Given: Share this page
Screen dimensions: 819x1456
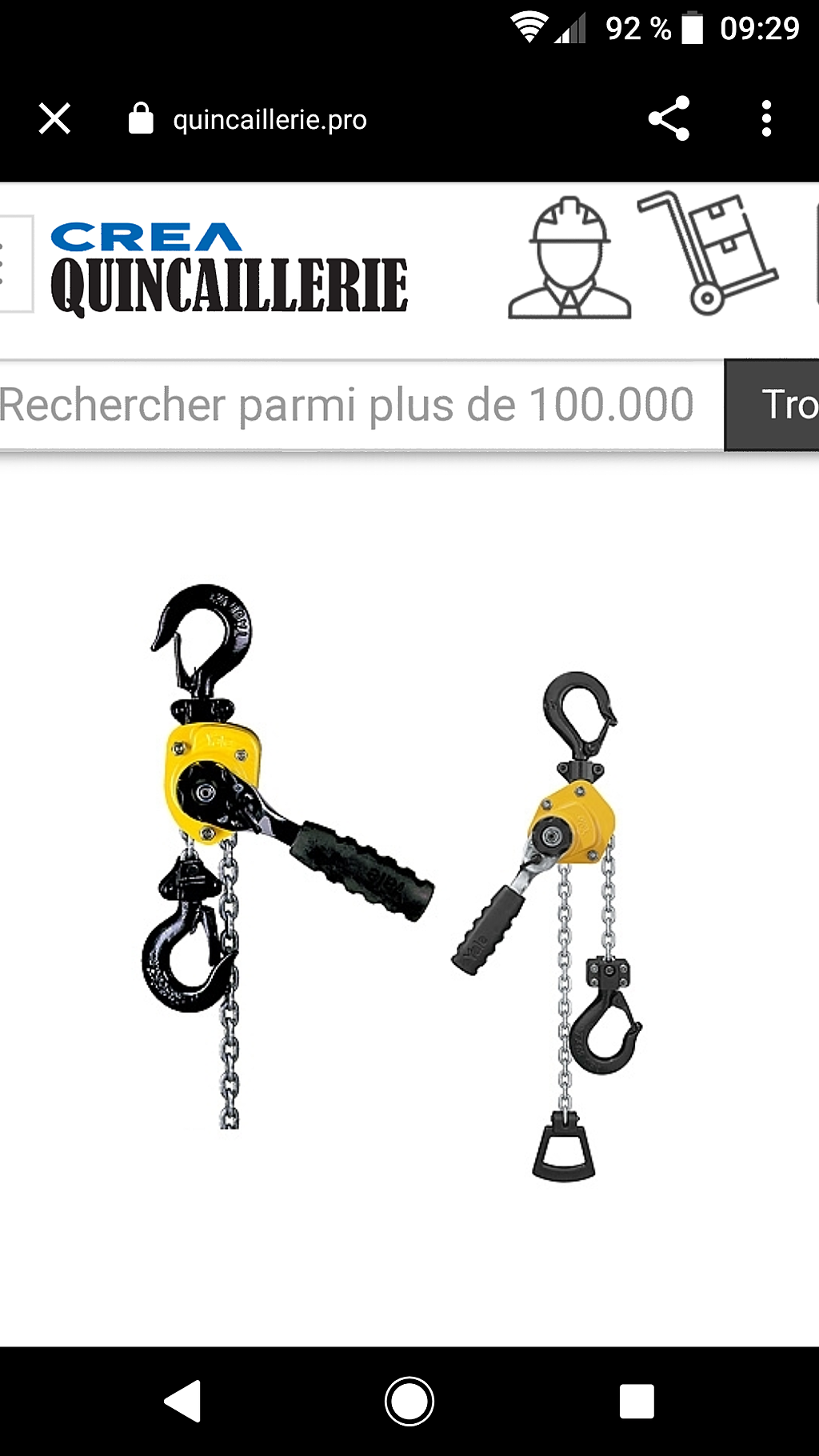Looking at the screenshot, I should pos(669,118).
